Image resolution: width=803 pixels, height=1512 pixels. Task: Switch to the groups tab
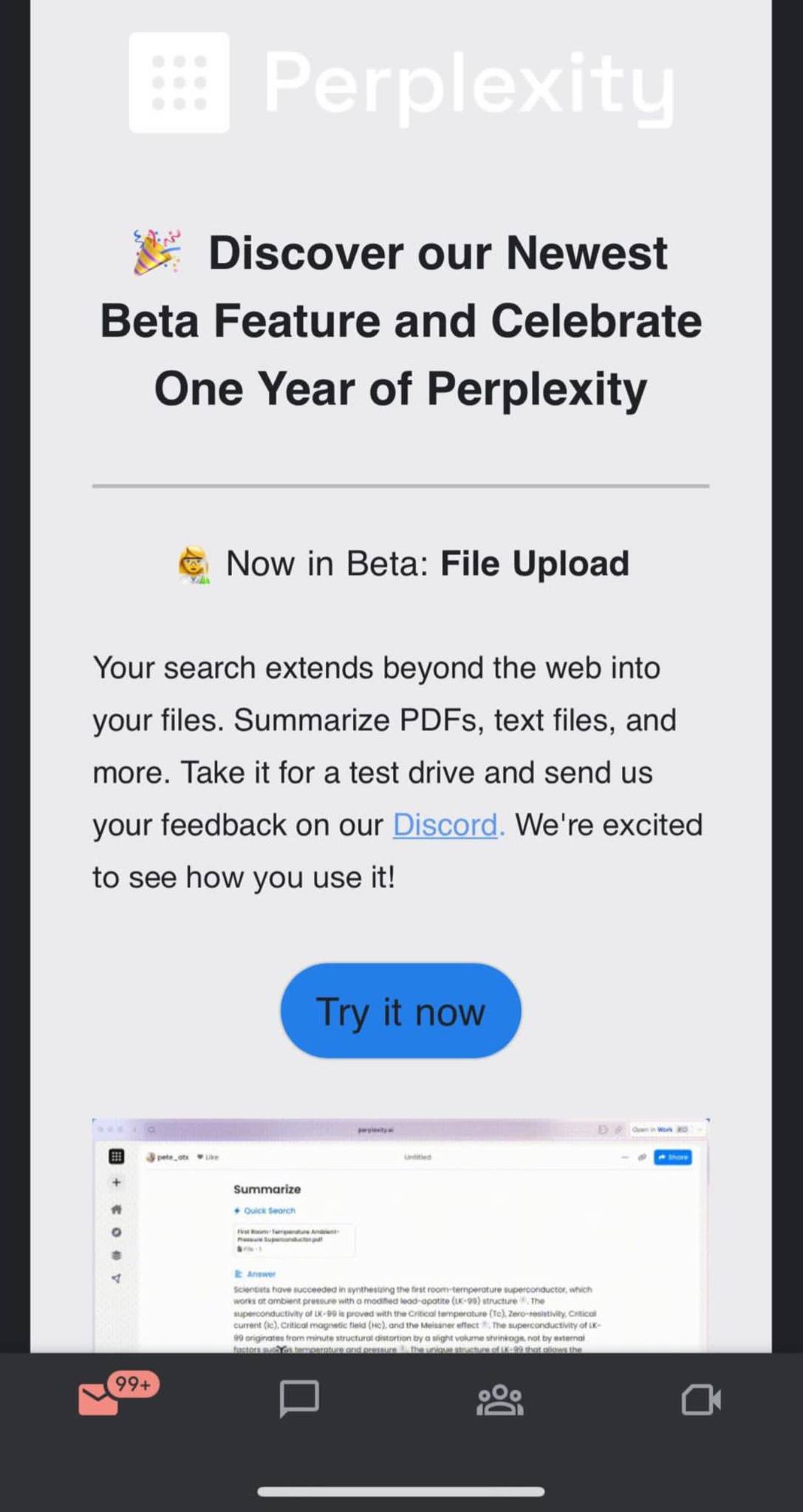500,1399
